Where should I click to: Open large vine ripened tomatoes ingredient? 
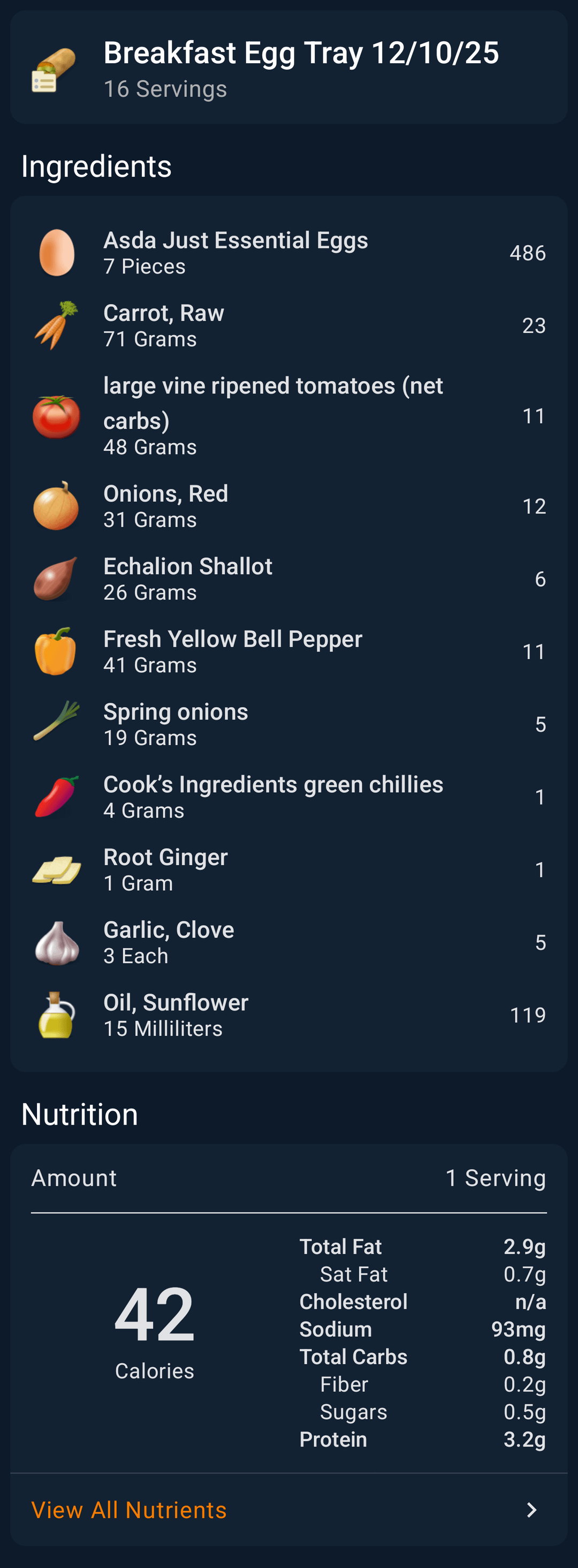288,416
